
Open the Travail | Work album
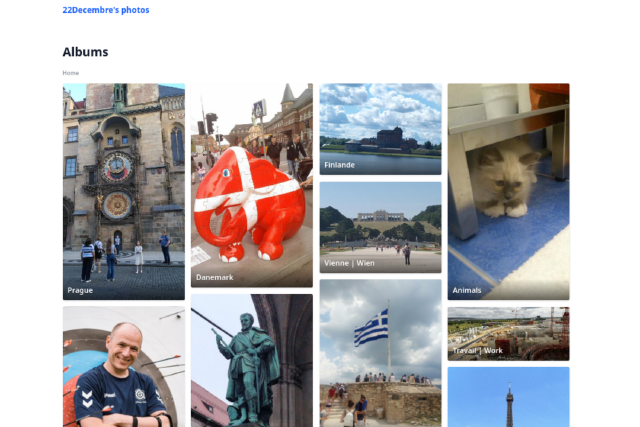point(508,334)
